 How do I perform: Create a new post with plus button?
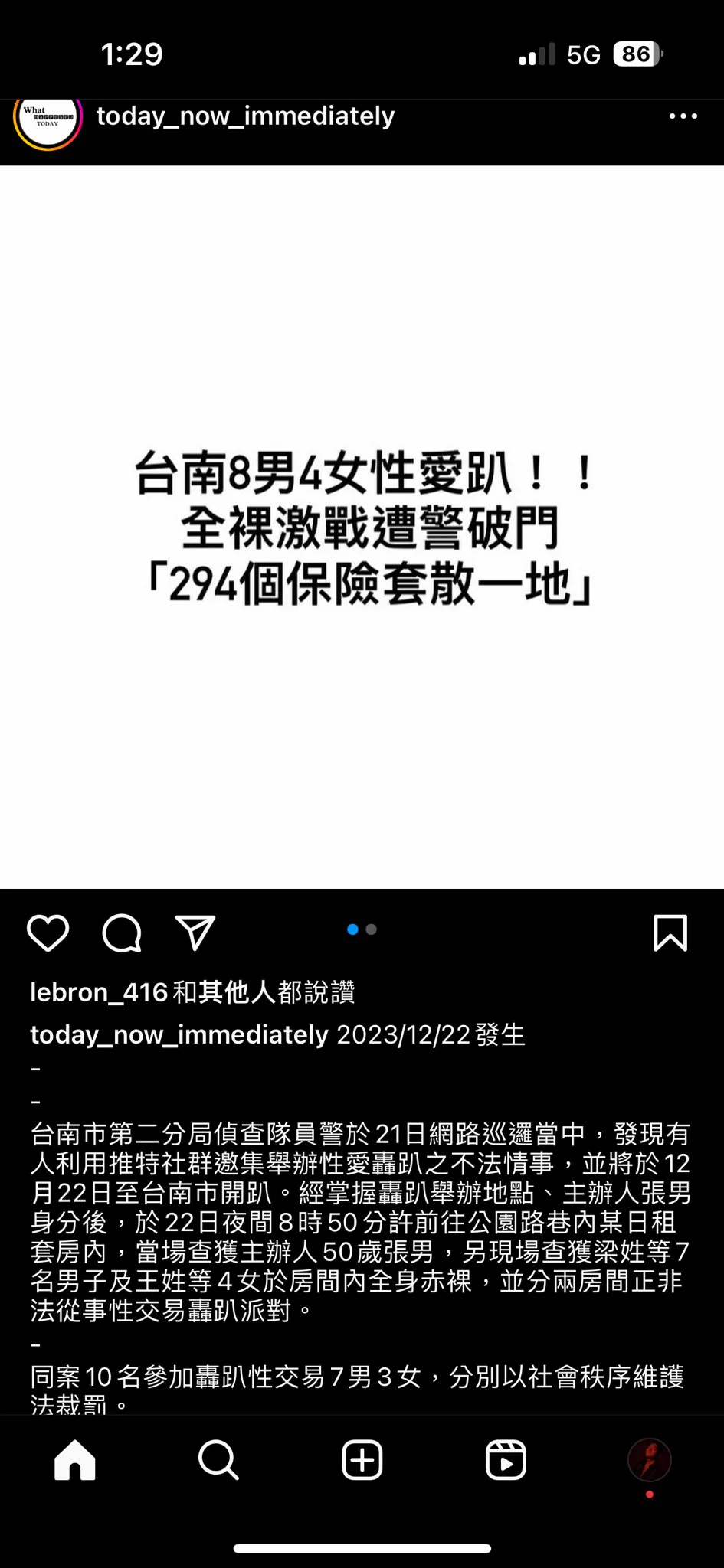tap(362, 1460)
